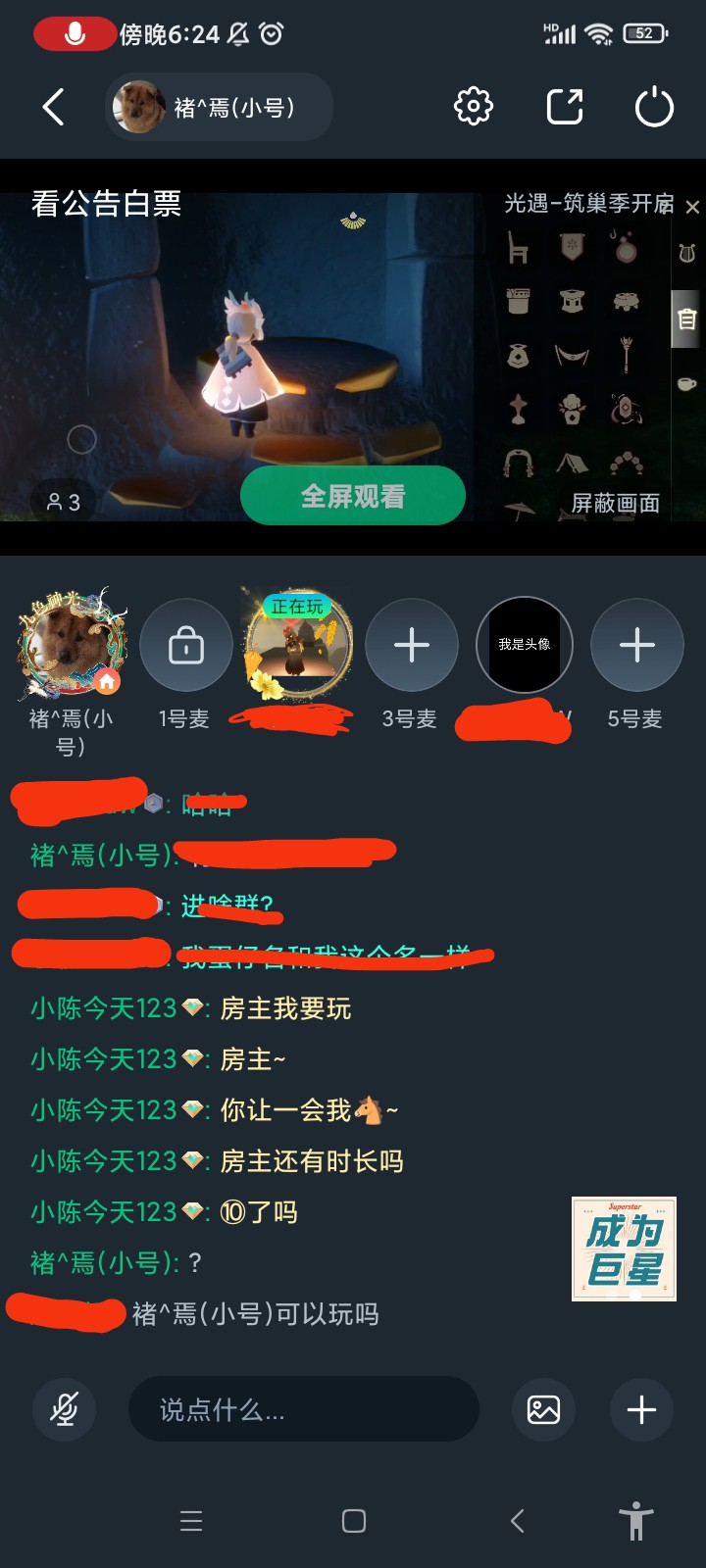
Task: Open the 正在玩 player avatar on mic
Action: click(298, 644)
